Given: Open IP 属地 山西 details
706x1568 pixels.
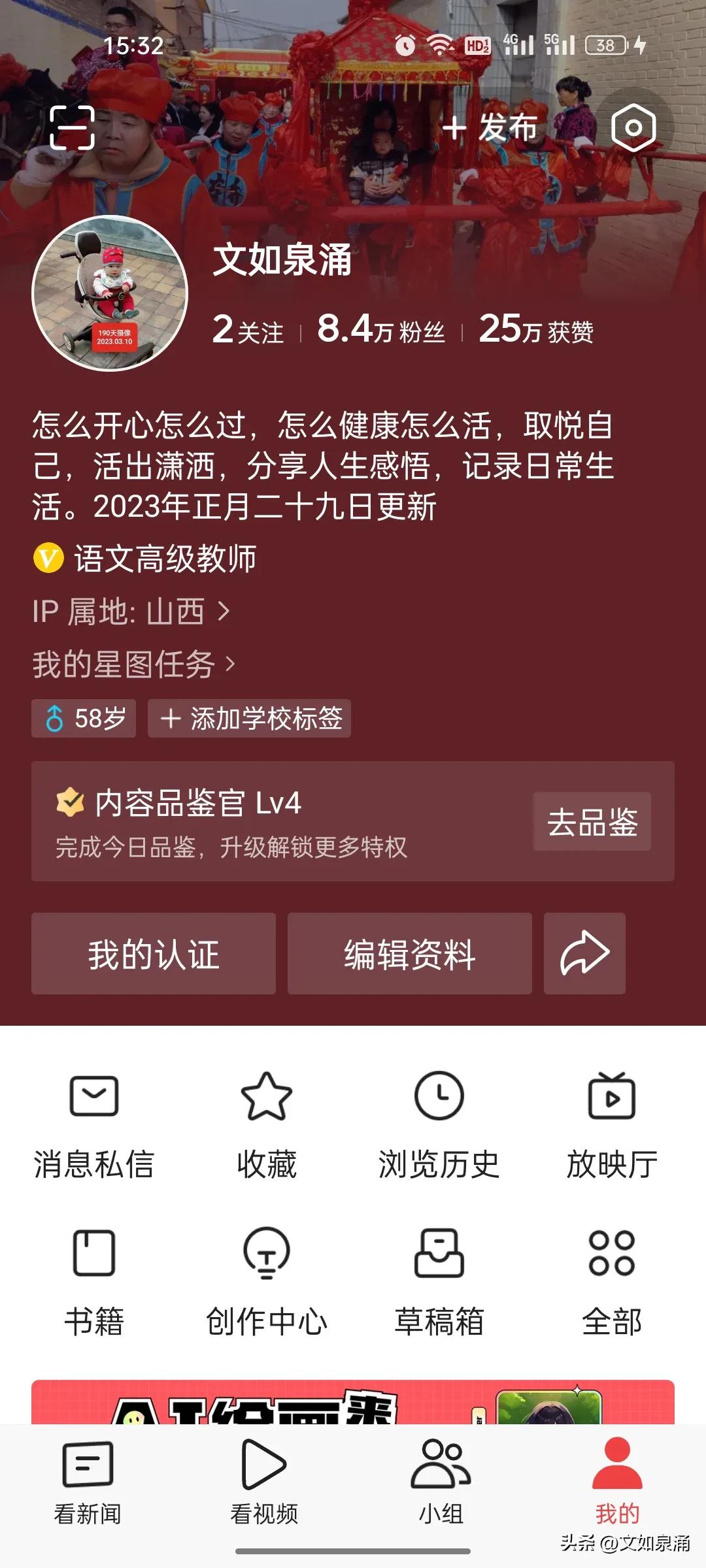Looking at the screenshot, I should [131, 612].
